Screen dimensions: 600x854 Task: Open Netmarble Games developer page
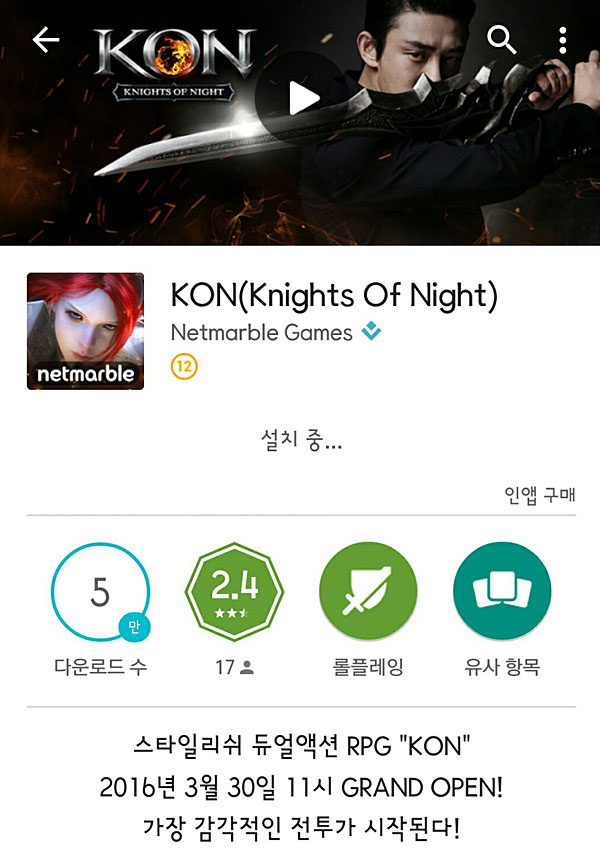point(262,333)
